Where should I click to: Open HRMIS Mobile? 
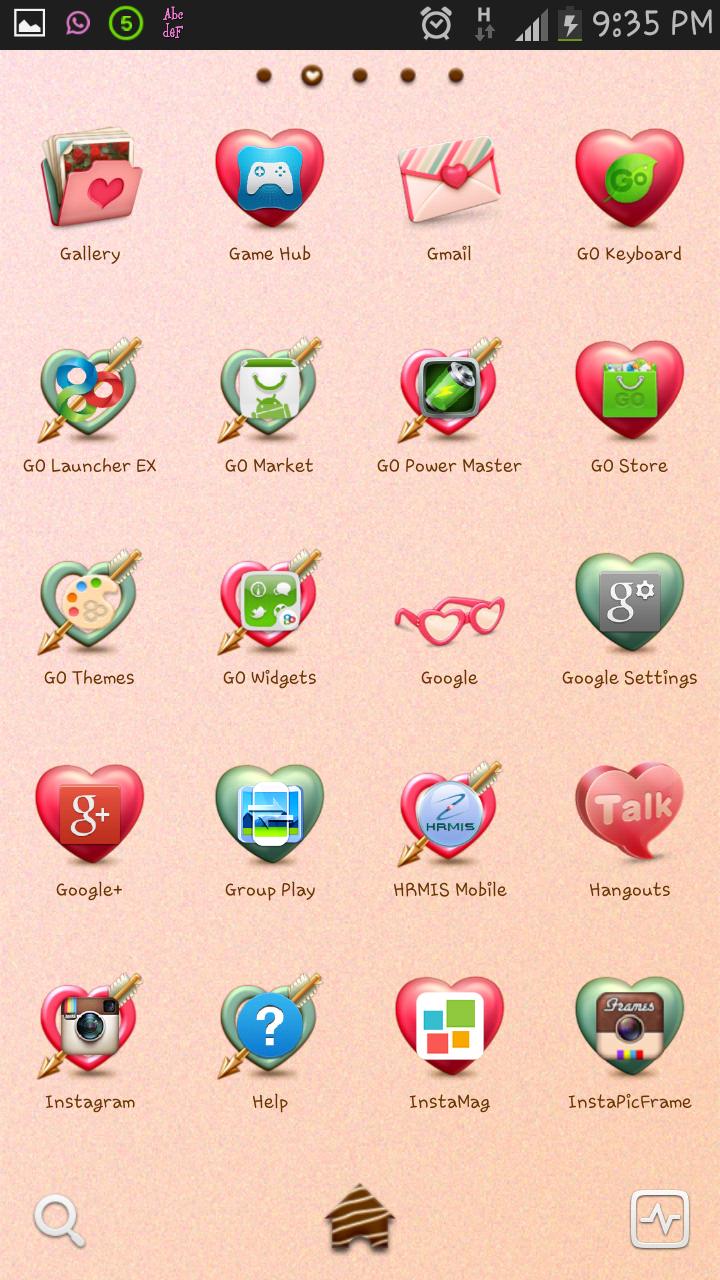tap(449, 816)
